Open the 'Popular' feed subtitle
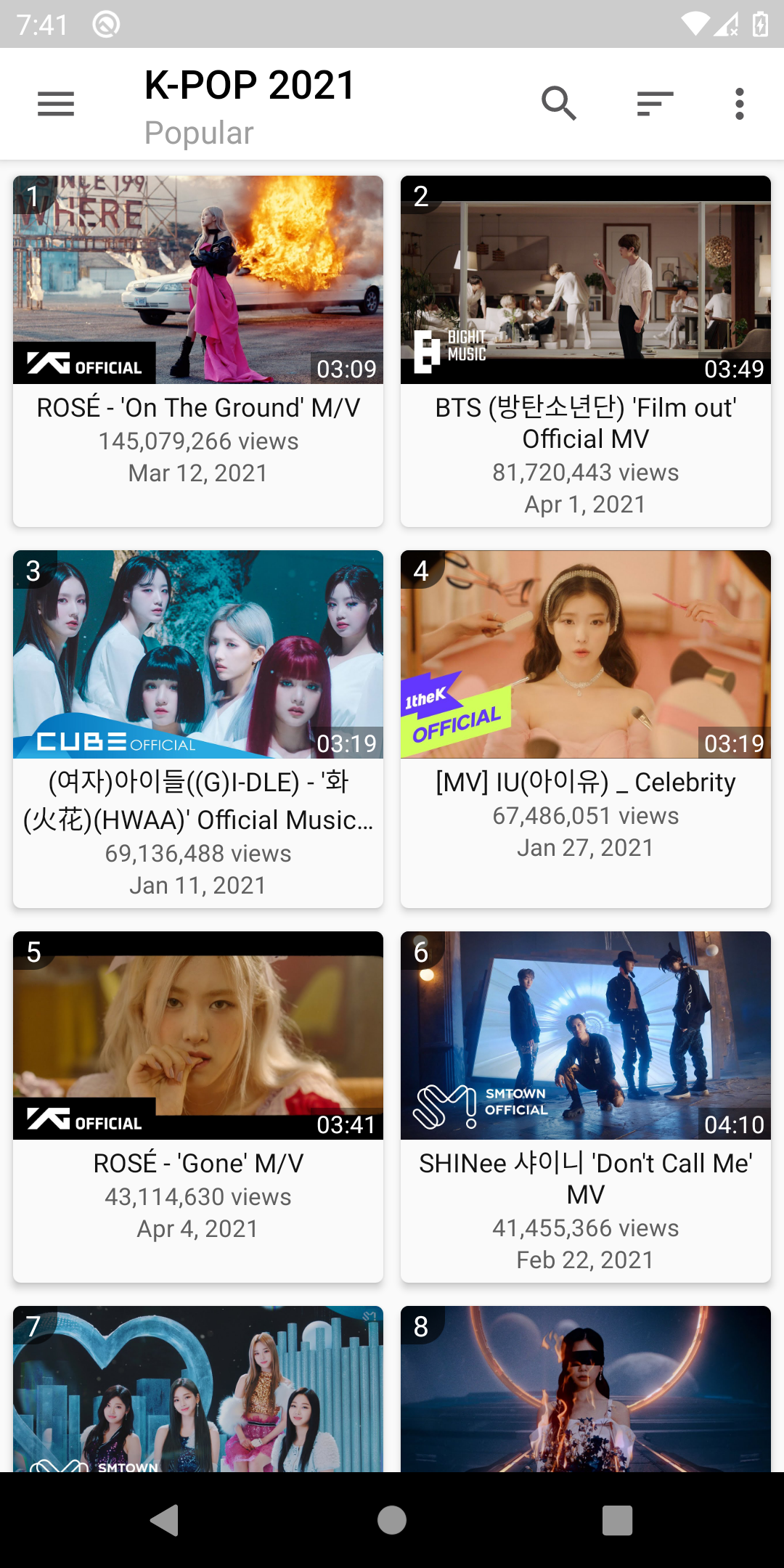This screenshot has height=1568, width=784. [199, 132]
